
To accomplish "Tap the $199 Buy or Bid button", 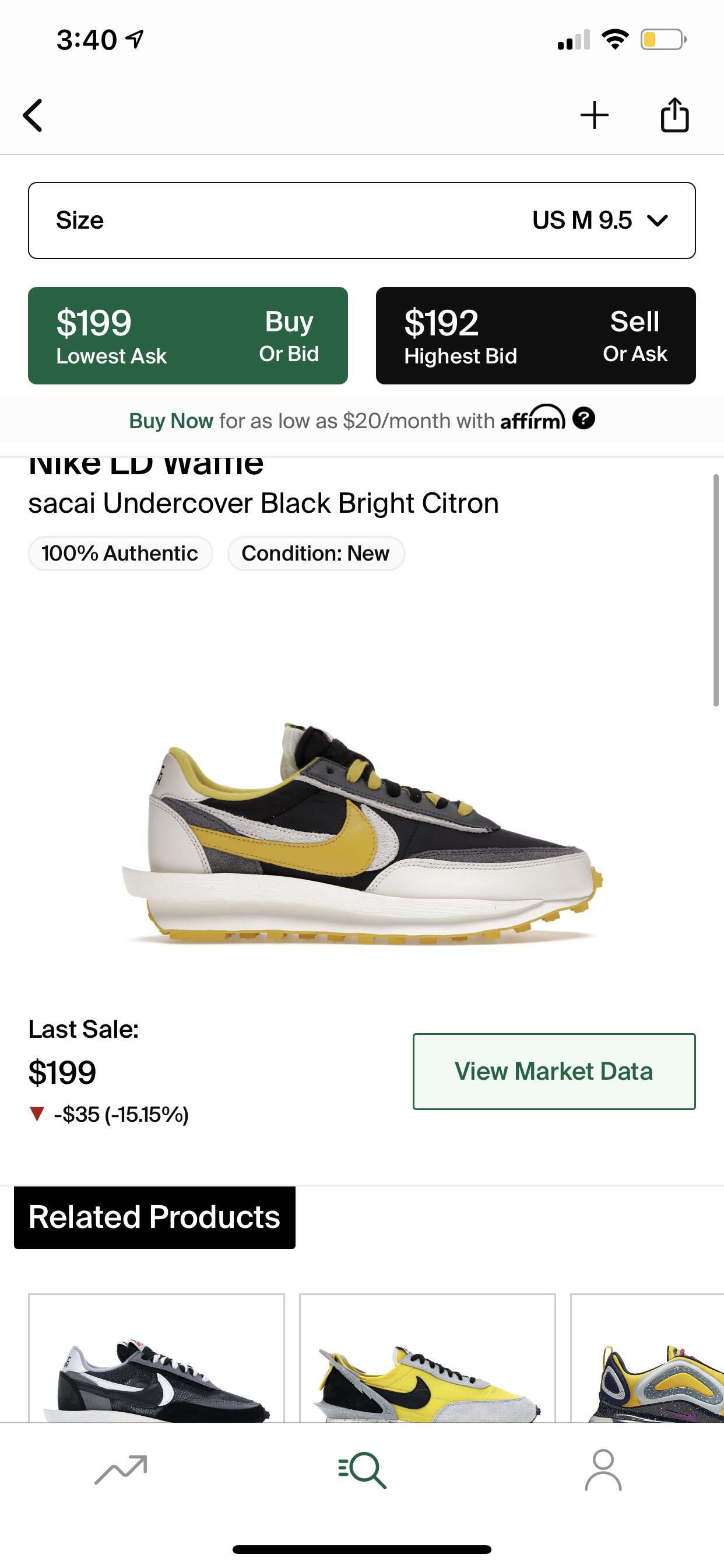I will point(188,335).
